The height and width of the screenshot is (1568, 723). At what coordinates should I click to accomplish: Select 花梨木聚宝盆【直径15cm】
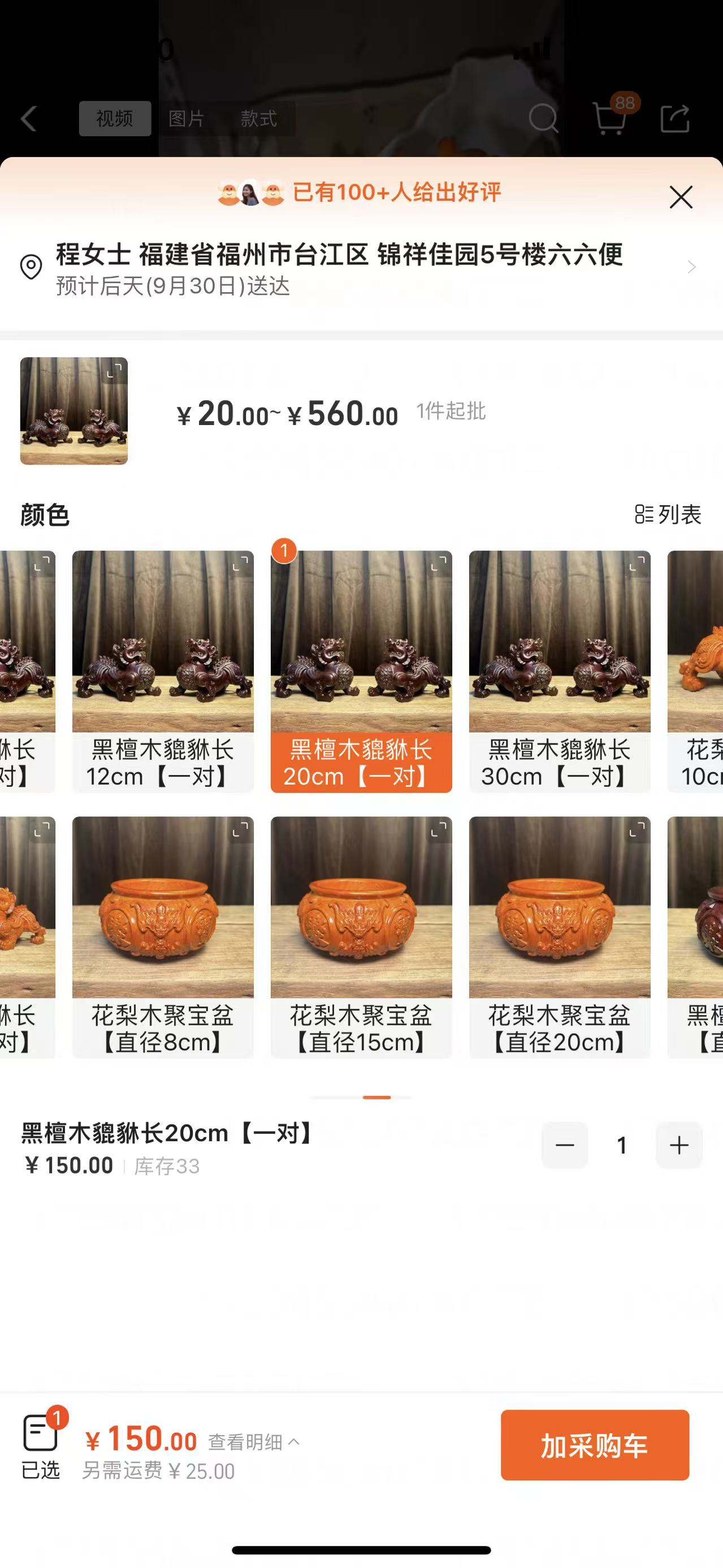[x=361, y=937]
